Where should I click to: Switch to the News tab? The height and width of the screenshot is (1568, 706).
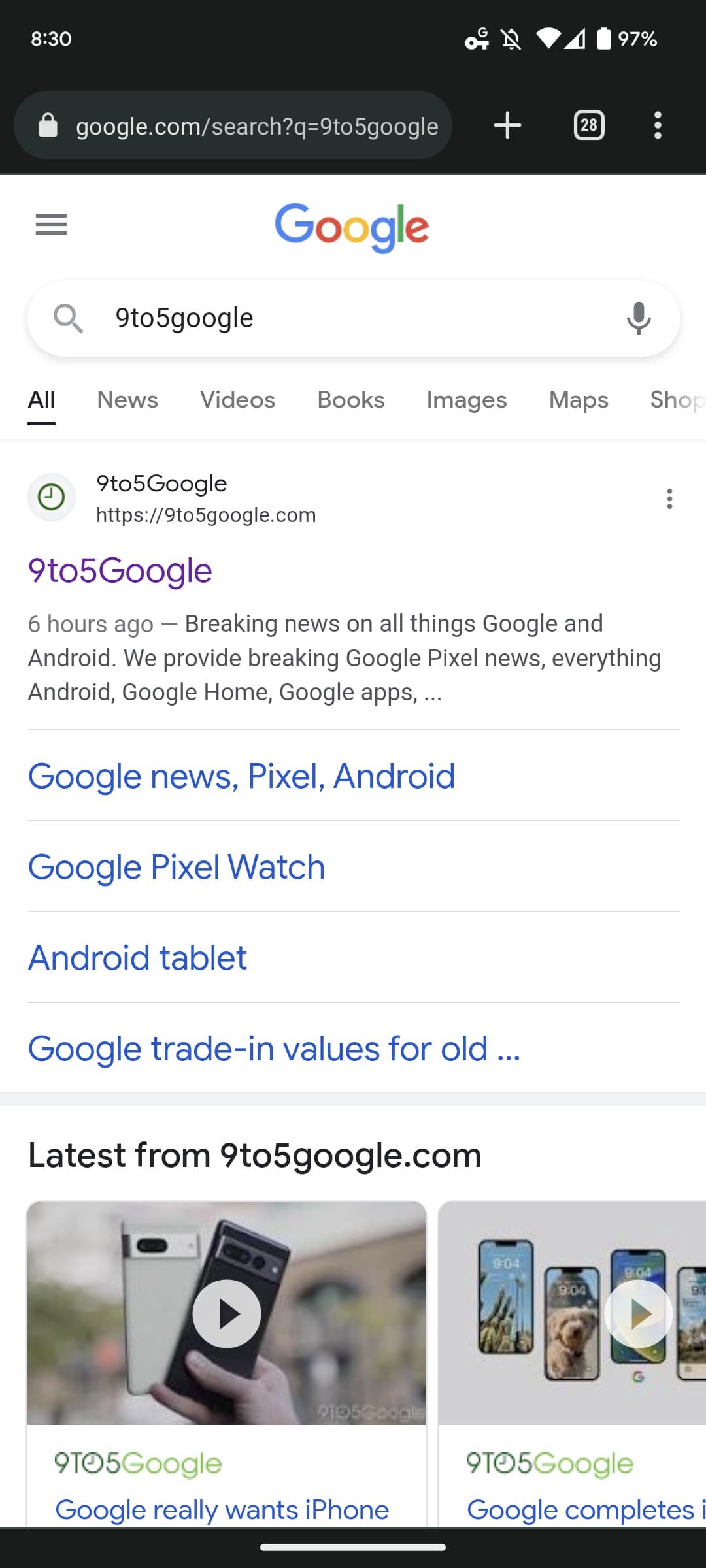[127, 400]
